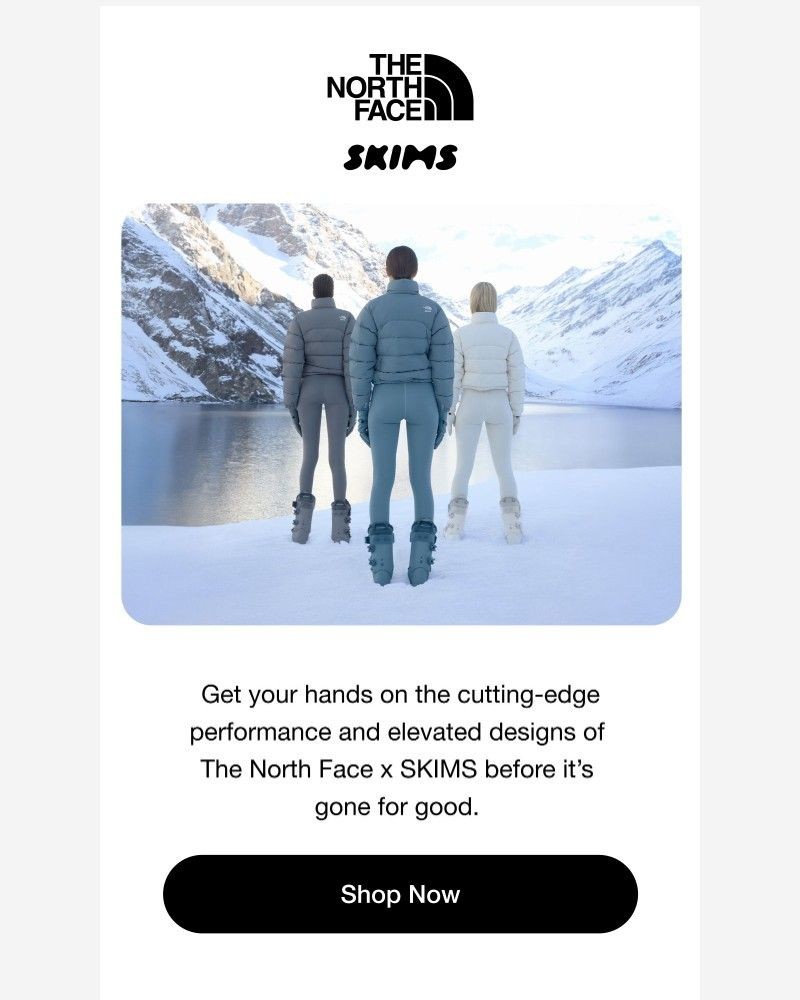Click the gone for good text line
Image resolution: width=800 pixels, height=1000 pixels.
click(x=400, y=804)
